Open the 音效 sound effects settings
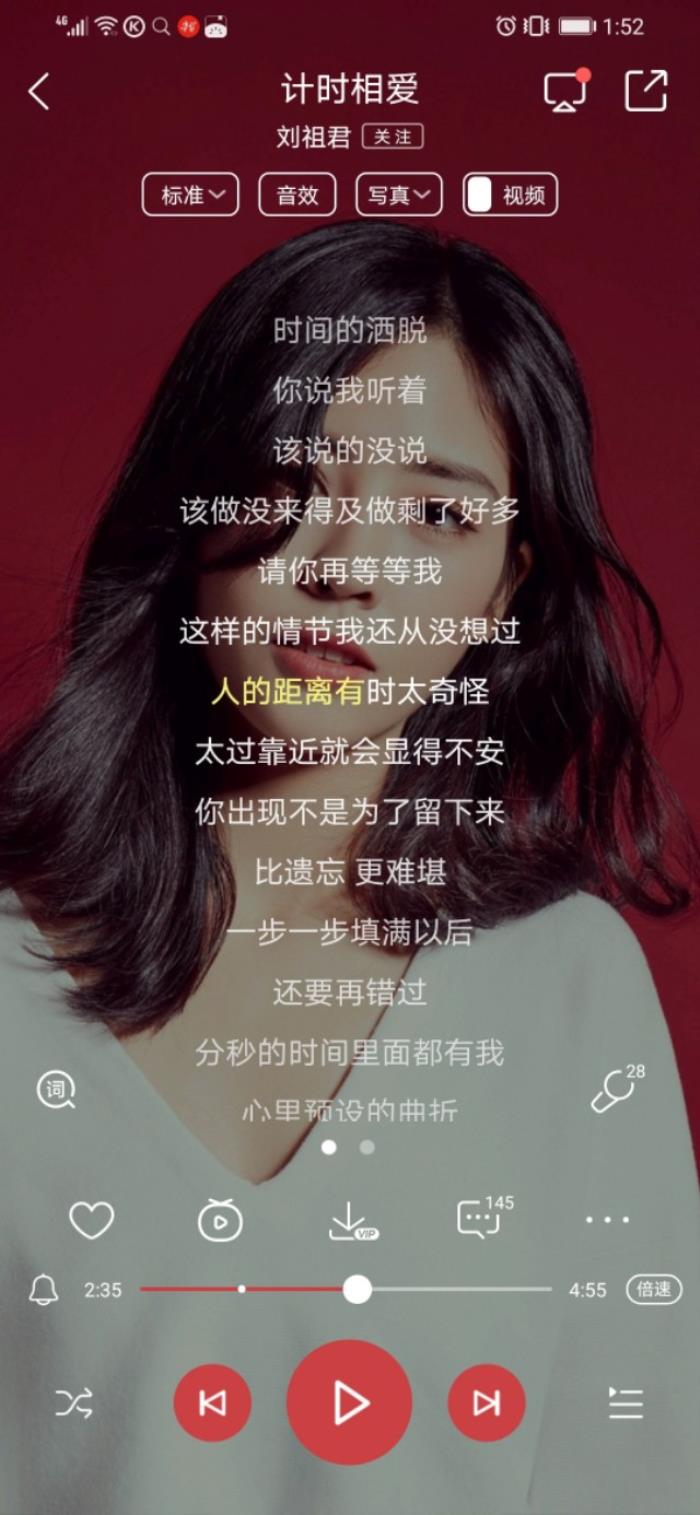The height and width of the screenshot is (1515, 700). (297, 195)
